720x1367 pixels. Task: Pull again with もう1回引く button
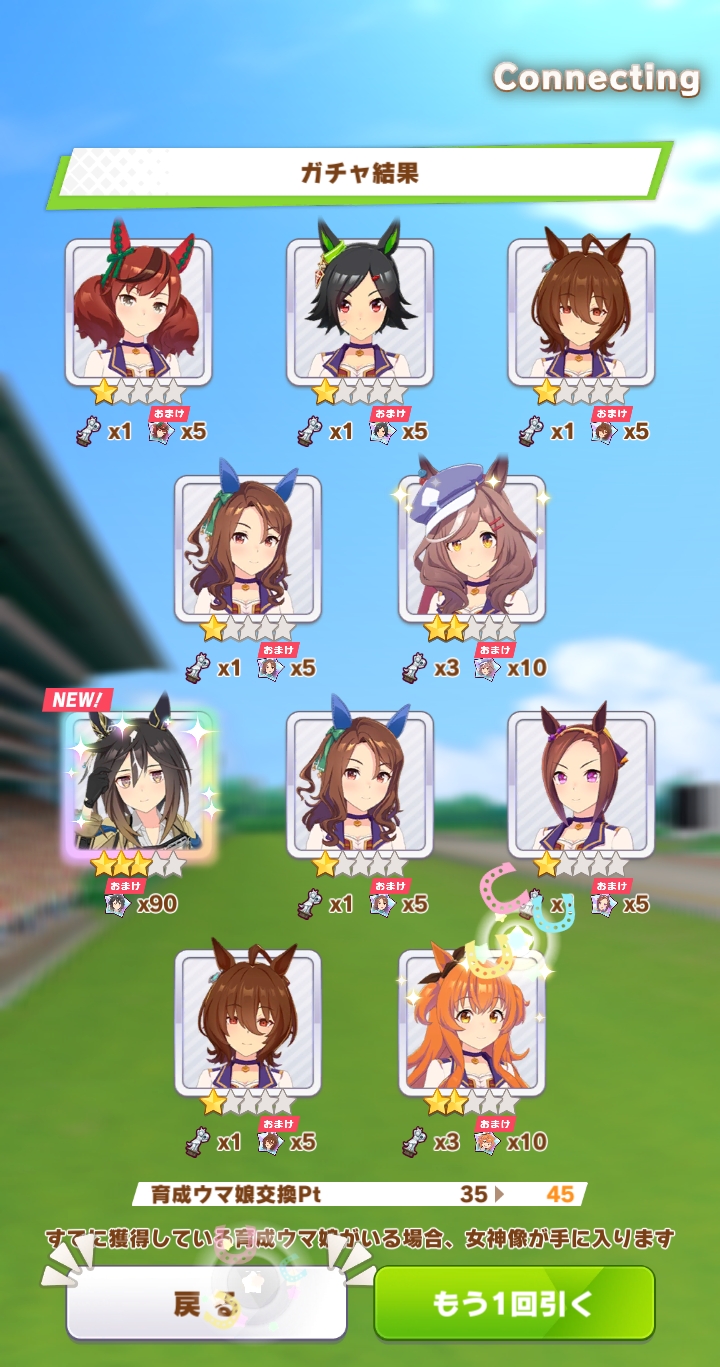[x=514, y=1303]
